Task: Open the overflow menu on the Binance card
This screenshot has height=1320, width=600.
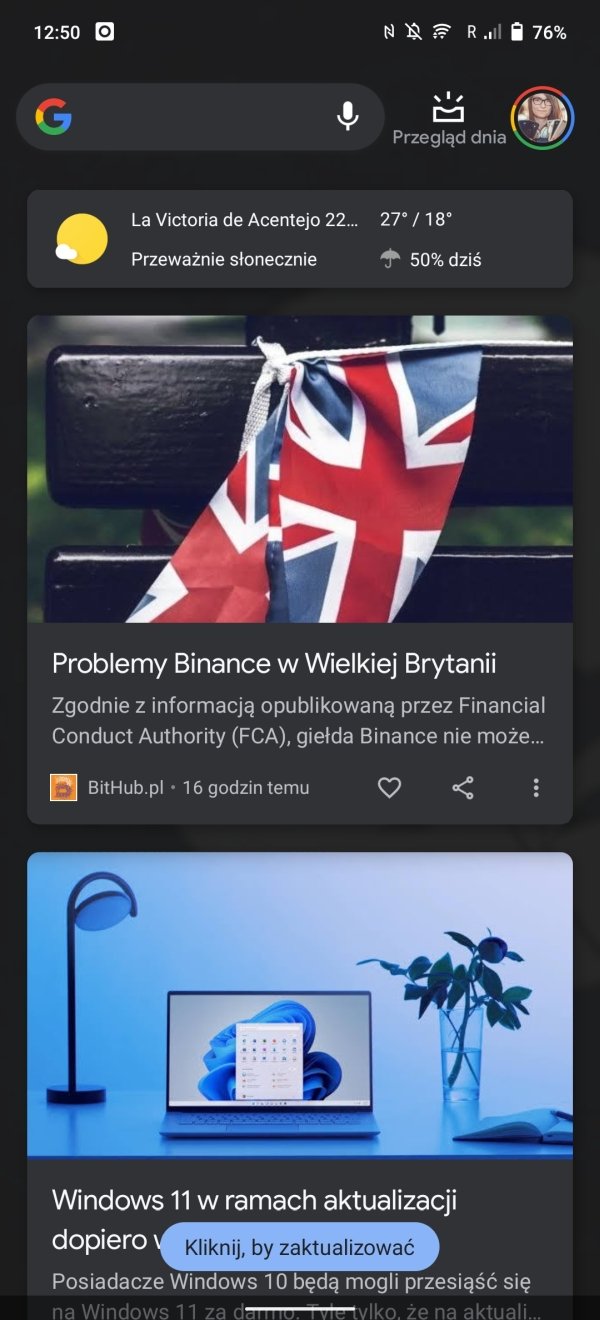Action: coord(536,788)
